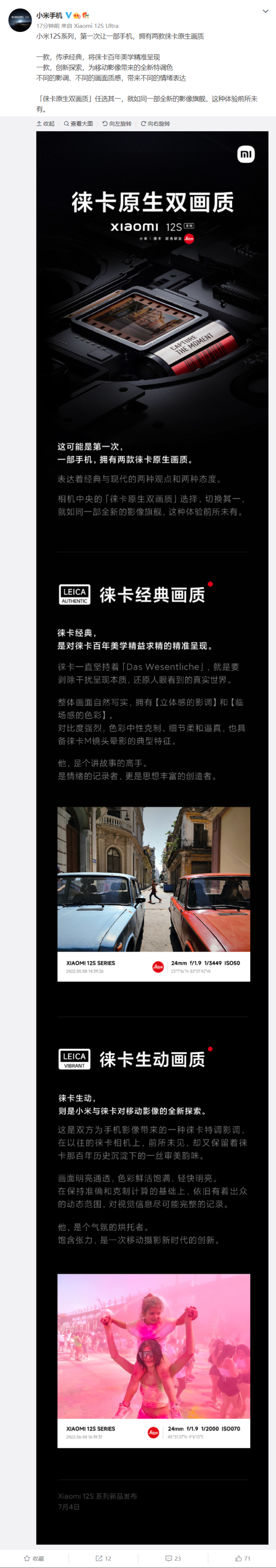Image resolution: width=276 pixels, height=1568 pixels.
Task: Like this post showing 71 likes
Action: [243, 1558]
